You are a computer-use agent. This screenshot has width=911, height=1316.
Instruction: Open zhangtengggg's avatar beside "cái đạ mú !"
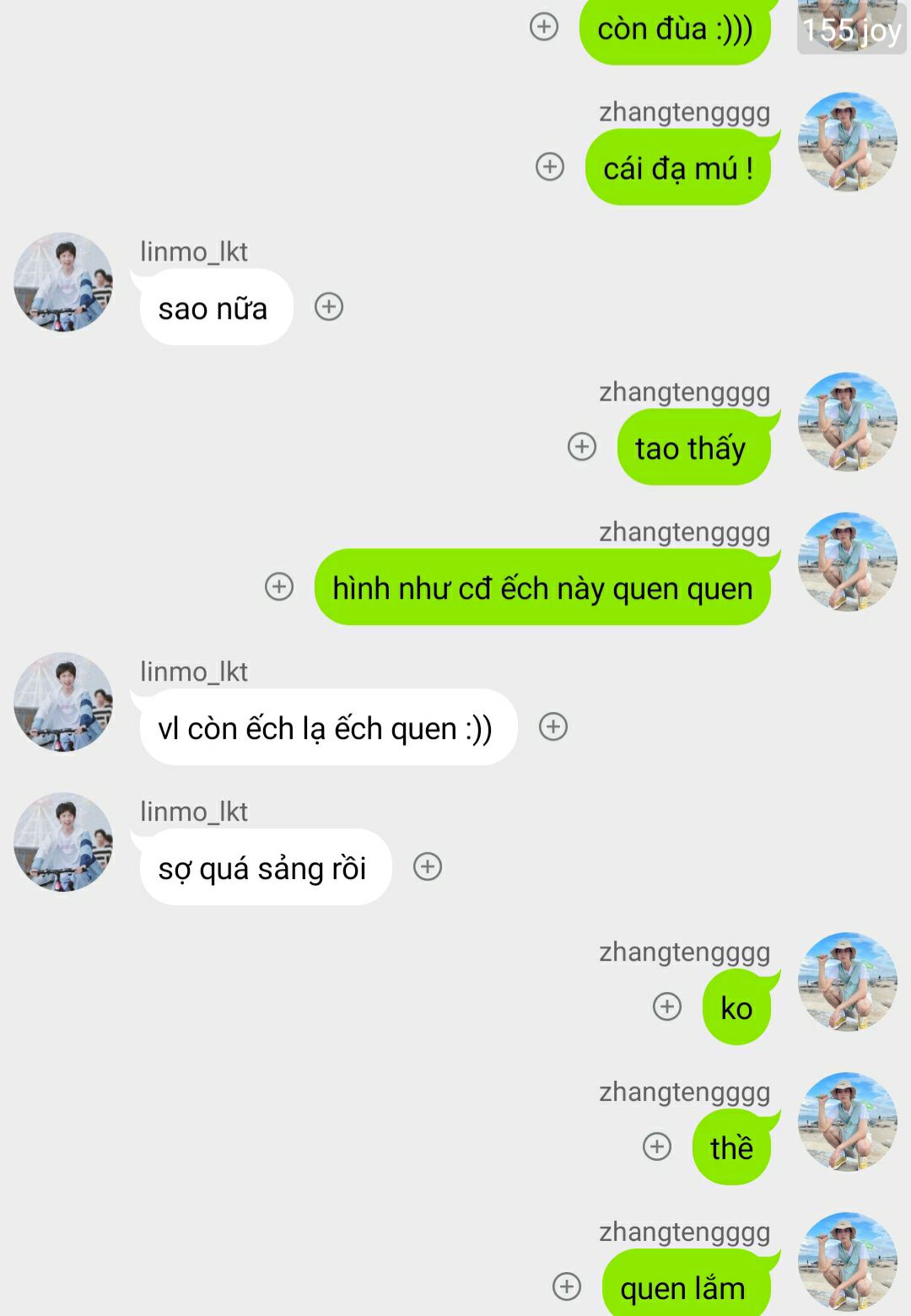[847, 143]
